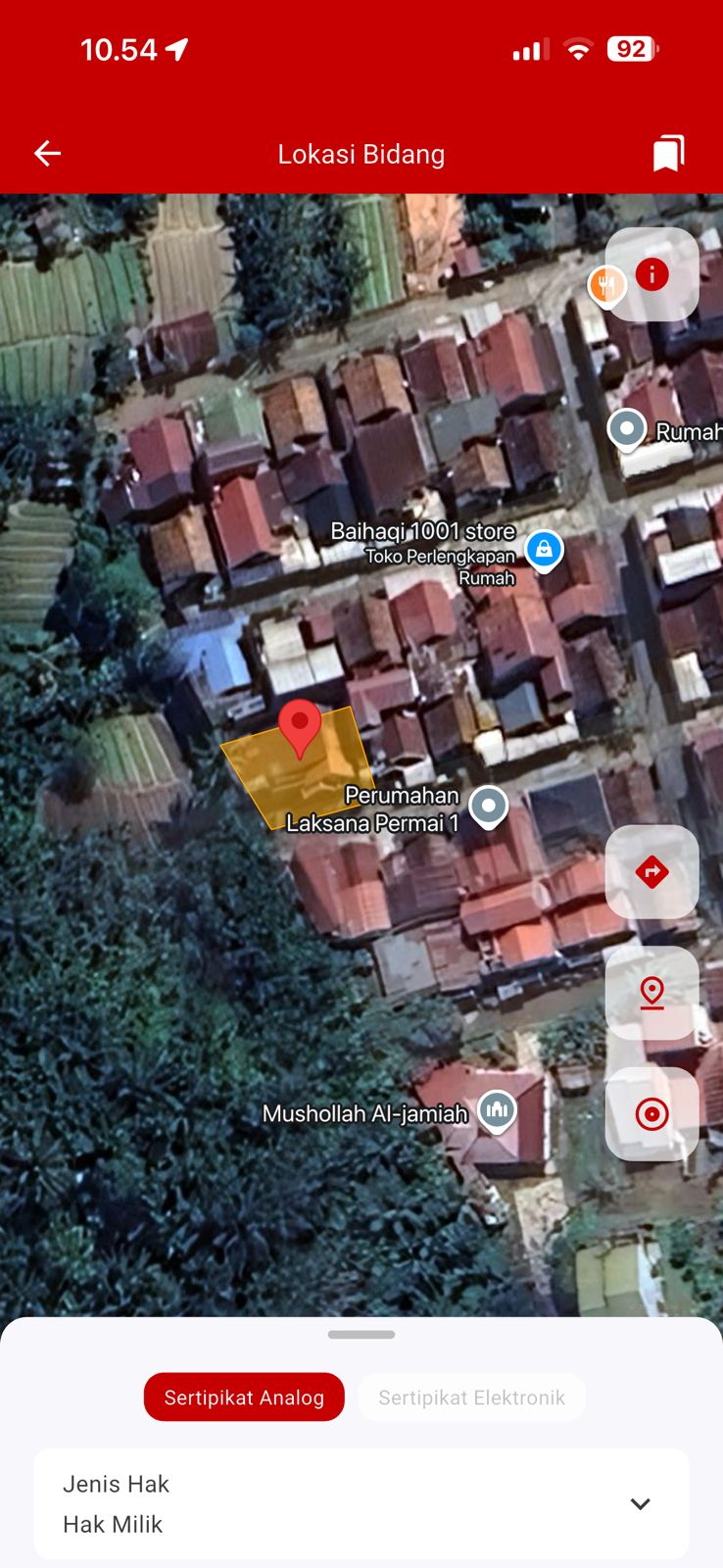This screenshot has width=723, height=1568.
Task: Tap the back arrow to leave Lokasi Bidang
Action: pyautogui.click(x=47, y=153)
